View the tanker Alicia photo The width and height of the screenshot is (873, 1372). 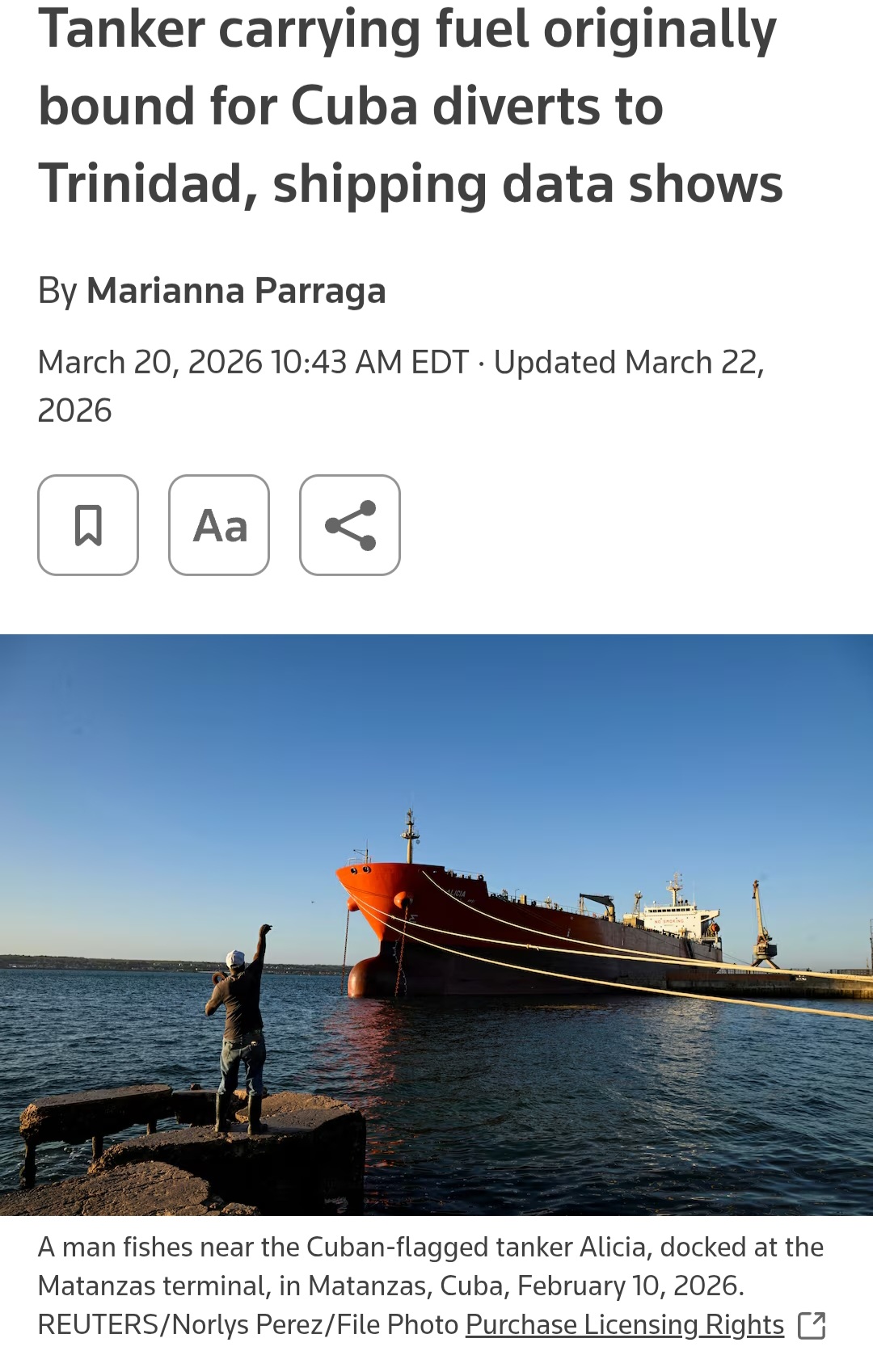pyautogui.click(x=436, y=924)
